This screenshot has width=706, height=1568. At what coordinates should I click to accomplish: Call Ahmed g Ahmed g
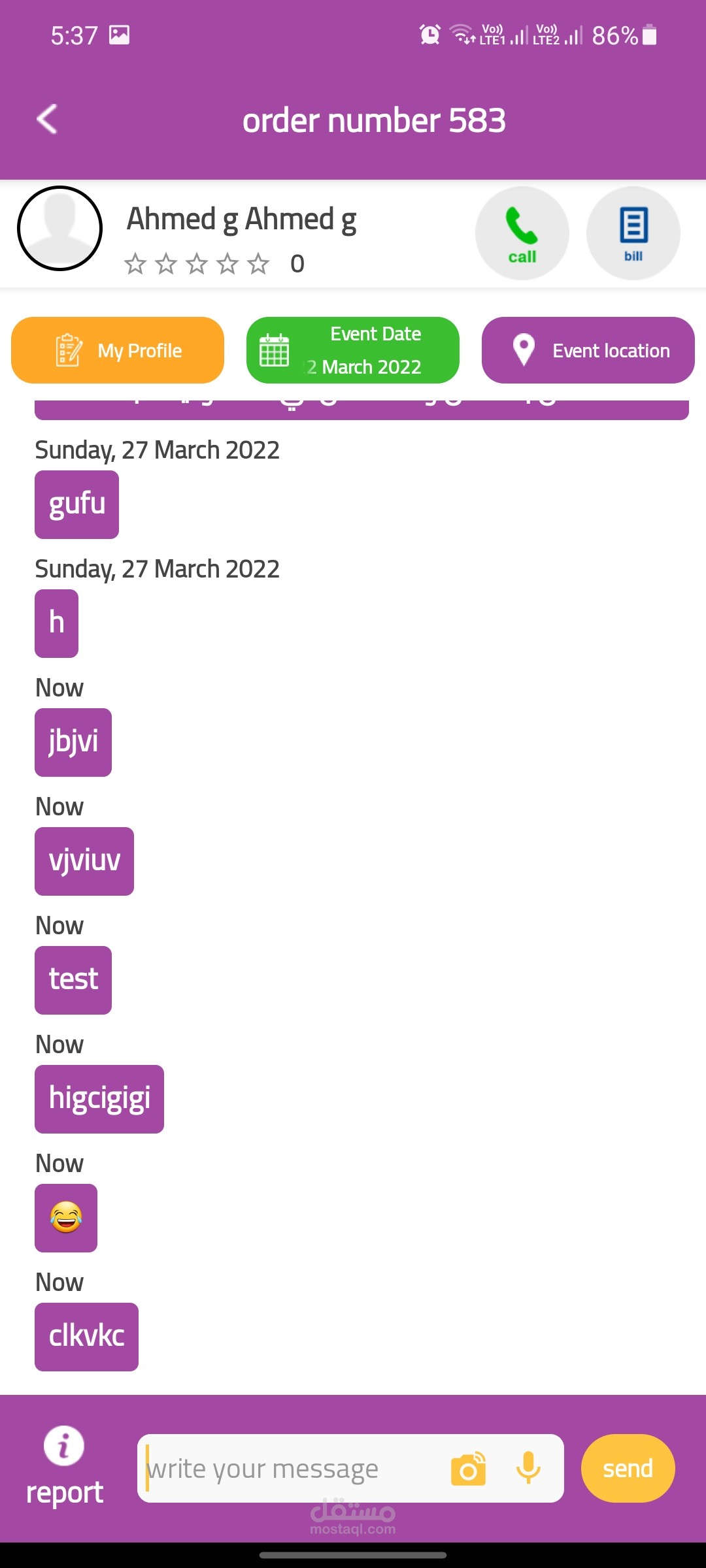pos(522,233)
